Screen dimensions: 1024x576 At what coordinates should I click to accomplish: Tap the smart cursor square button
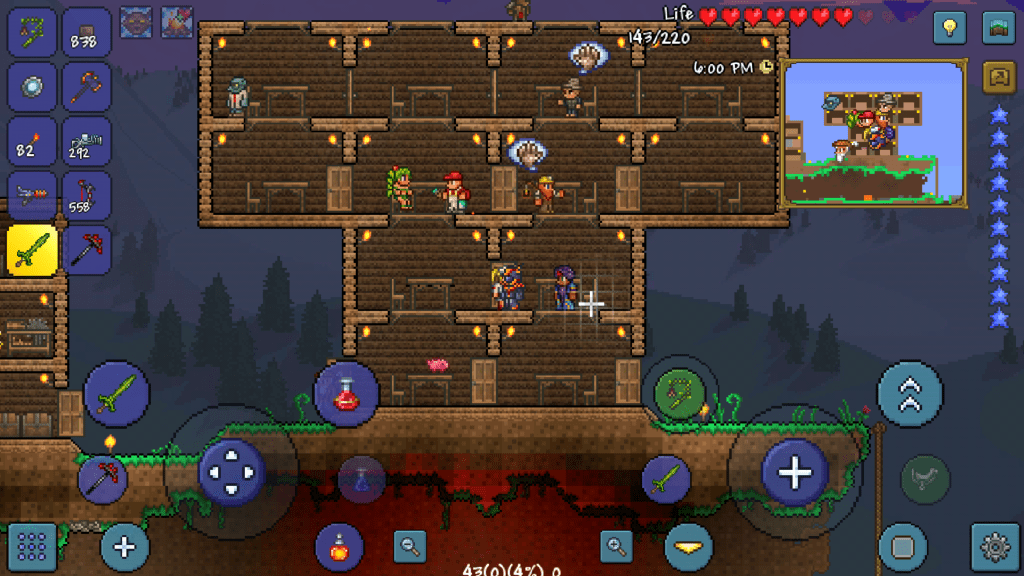(902, 547)
